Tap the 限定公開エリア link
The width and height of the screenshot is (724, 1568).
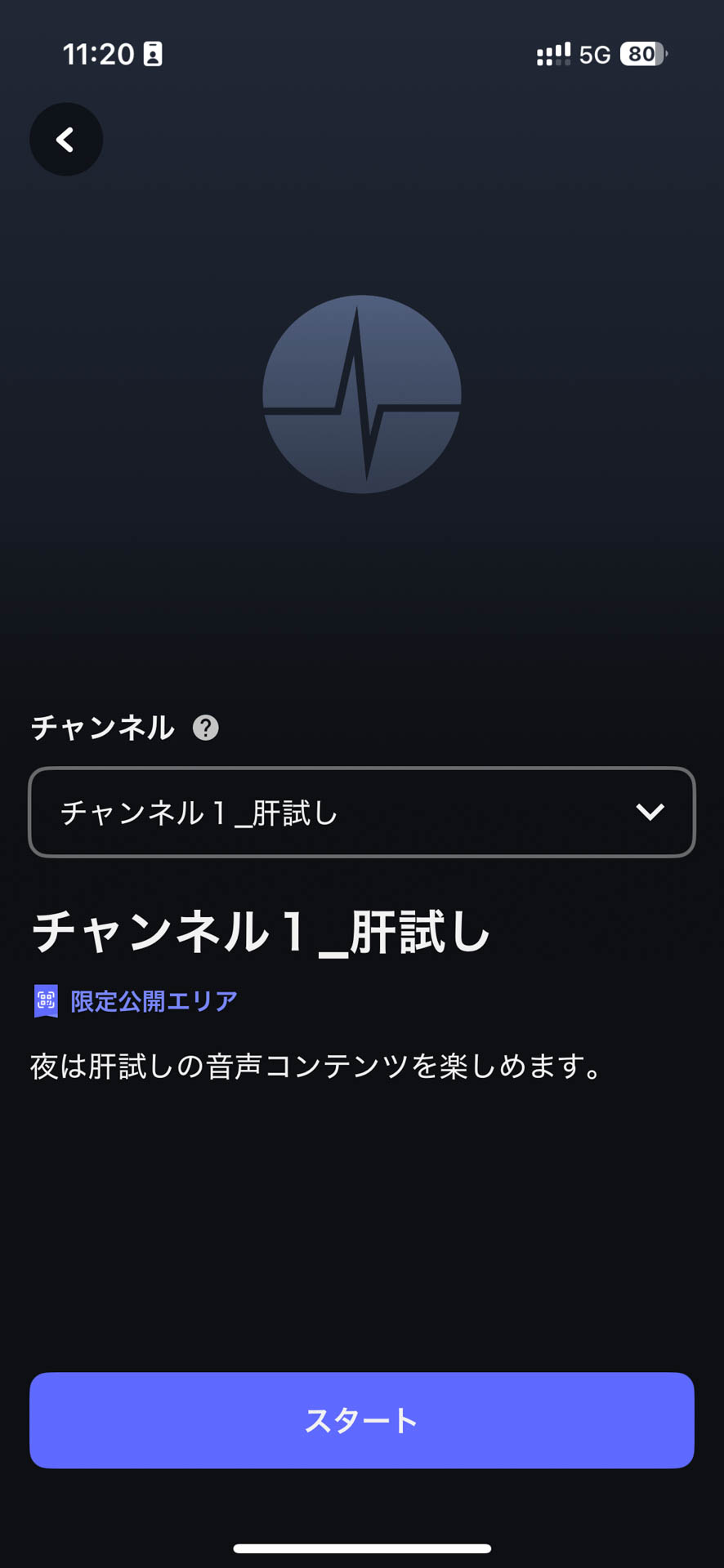point(151,1000)
